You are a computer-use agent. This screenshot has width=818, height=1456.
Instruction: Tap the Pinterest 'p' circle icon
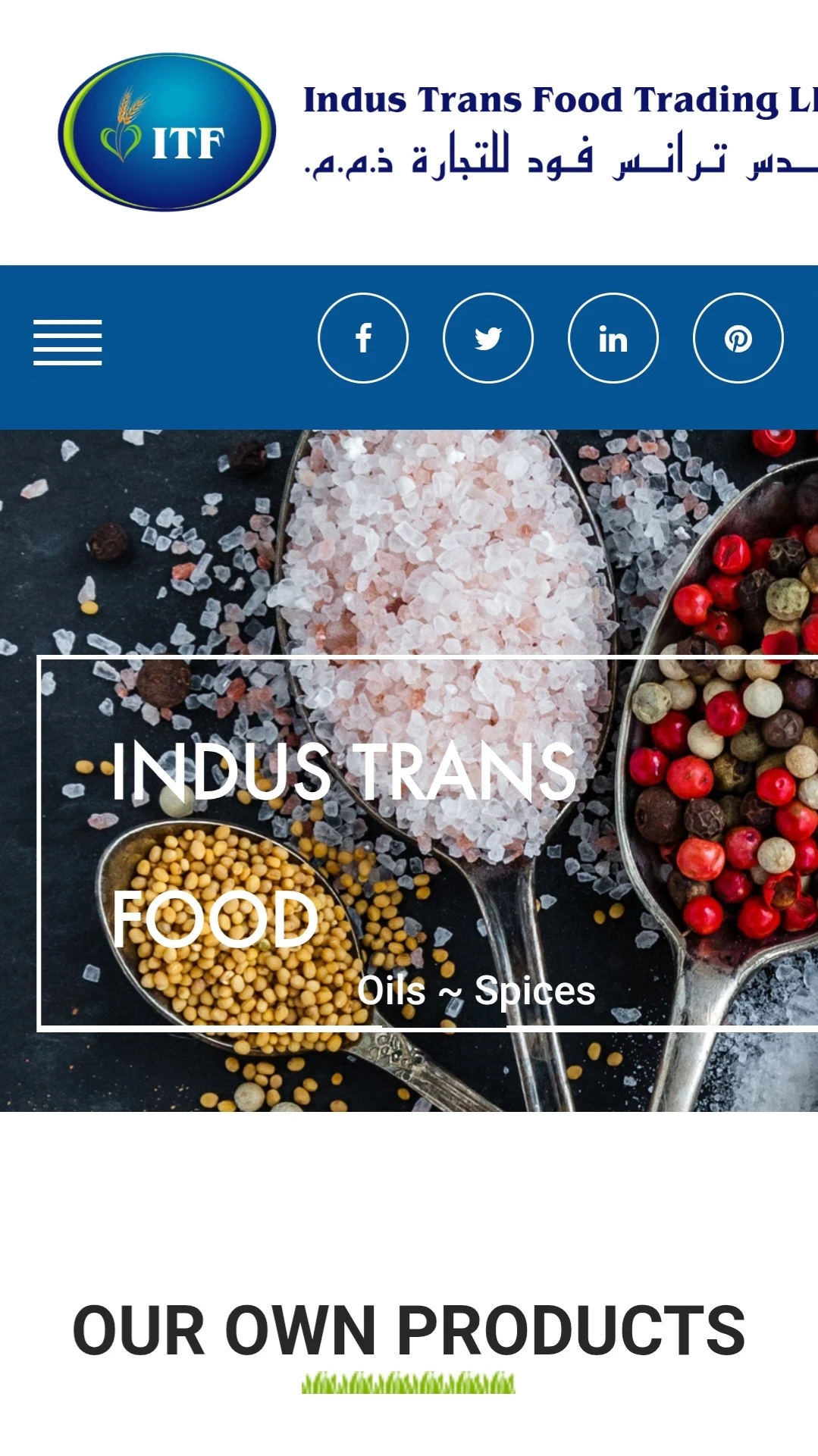pyautogui.click(x=738, y=339)
